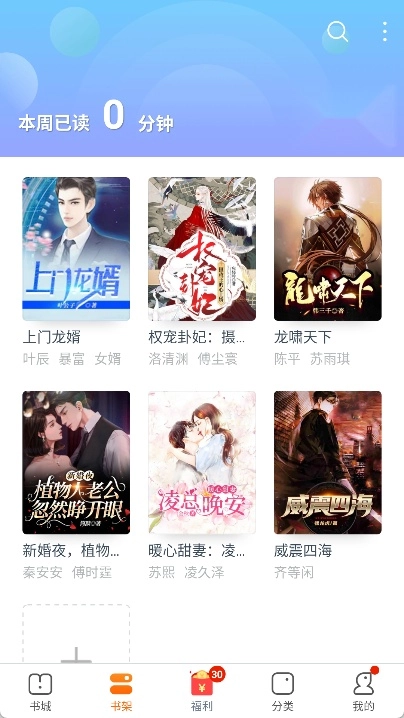Open the book 暖心甜妻
This screenshot has height=718, width=404.
pyautogui.click(x=202, y=462)
